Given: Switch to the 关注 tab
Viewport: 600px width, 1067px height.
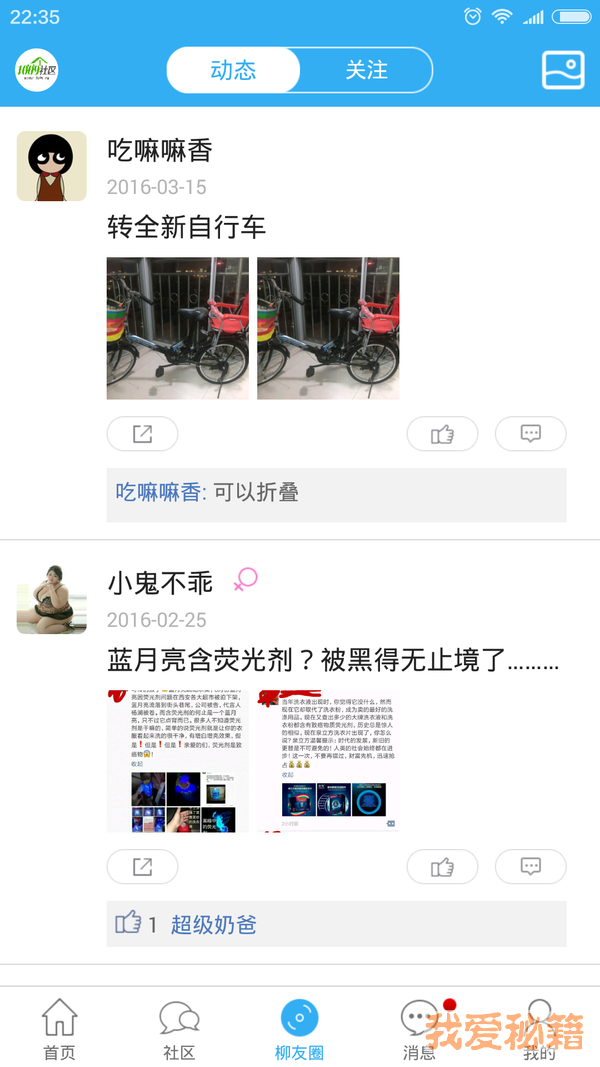Looking at the screenshot, I should point(366,70).
